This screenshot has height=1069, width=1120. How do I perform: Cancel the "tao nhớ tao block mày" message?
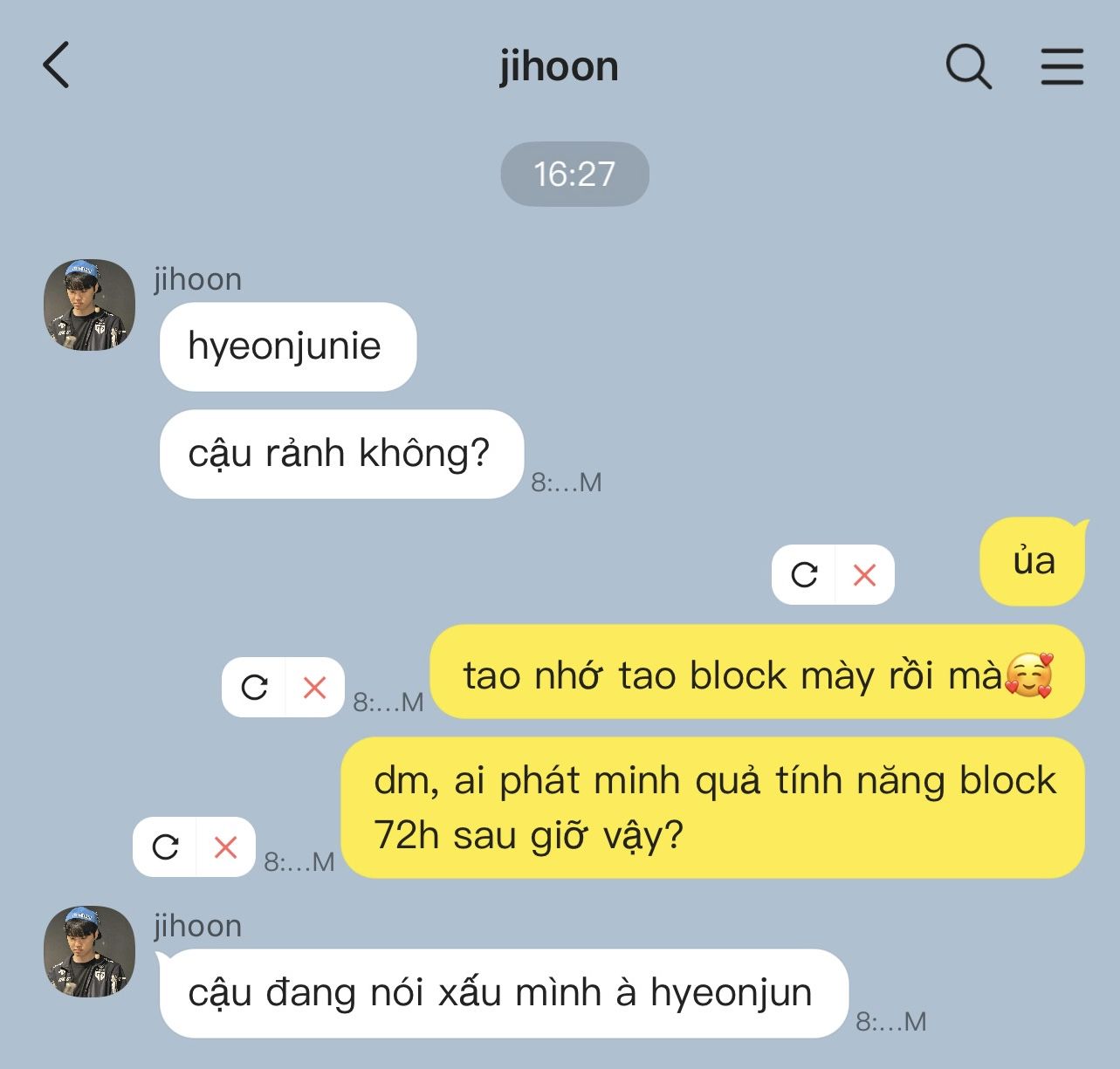coord(314,687)
